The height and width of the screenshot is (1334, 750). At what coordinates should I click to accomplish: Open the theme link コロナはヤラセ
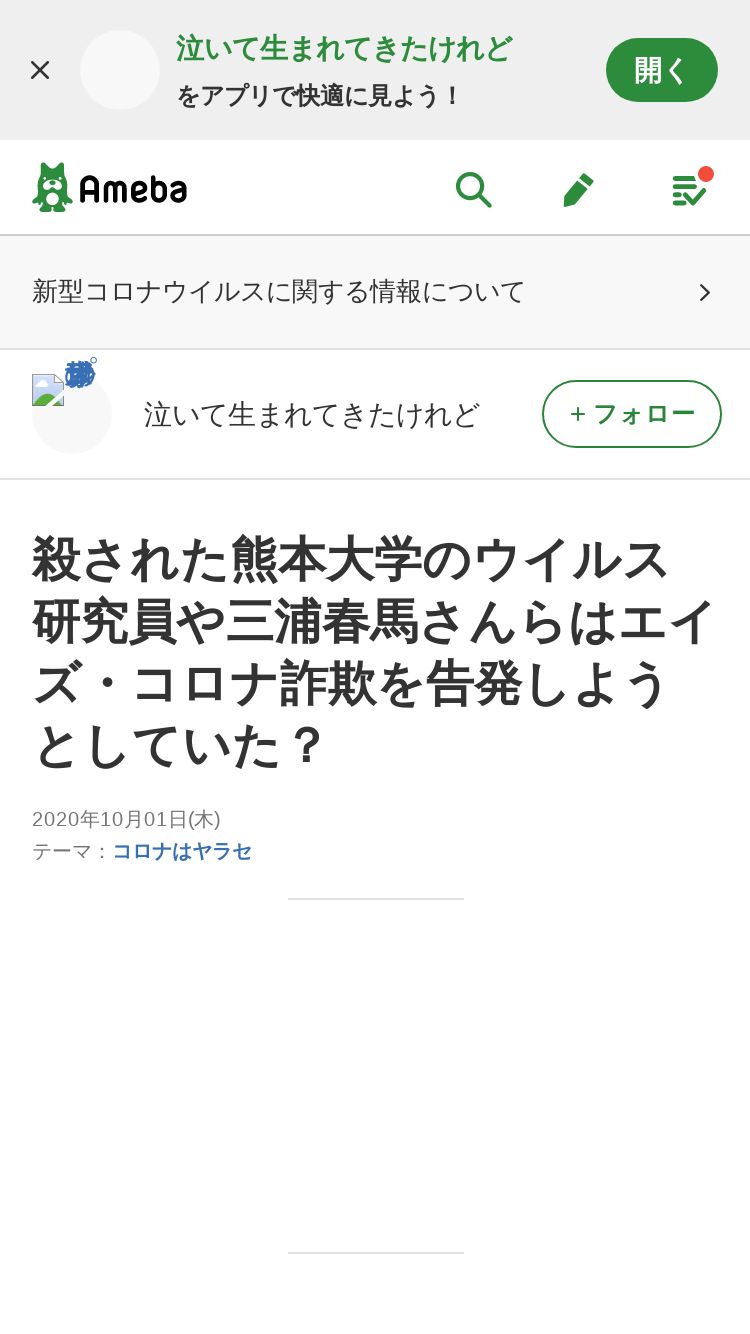[x=182, y=851]
